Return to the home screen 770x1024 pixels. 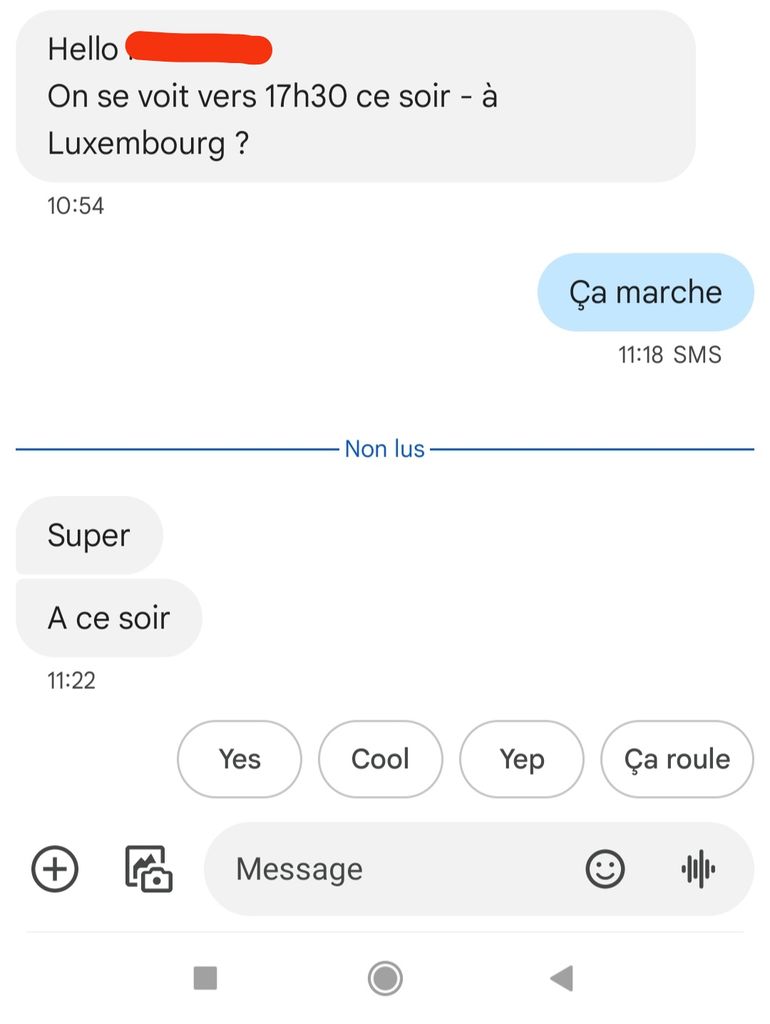385,977
